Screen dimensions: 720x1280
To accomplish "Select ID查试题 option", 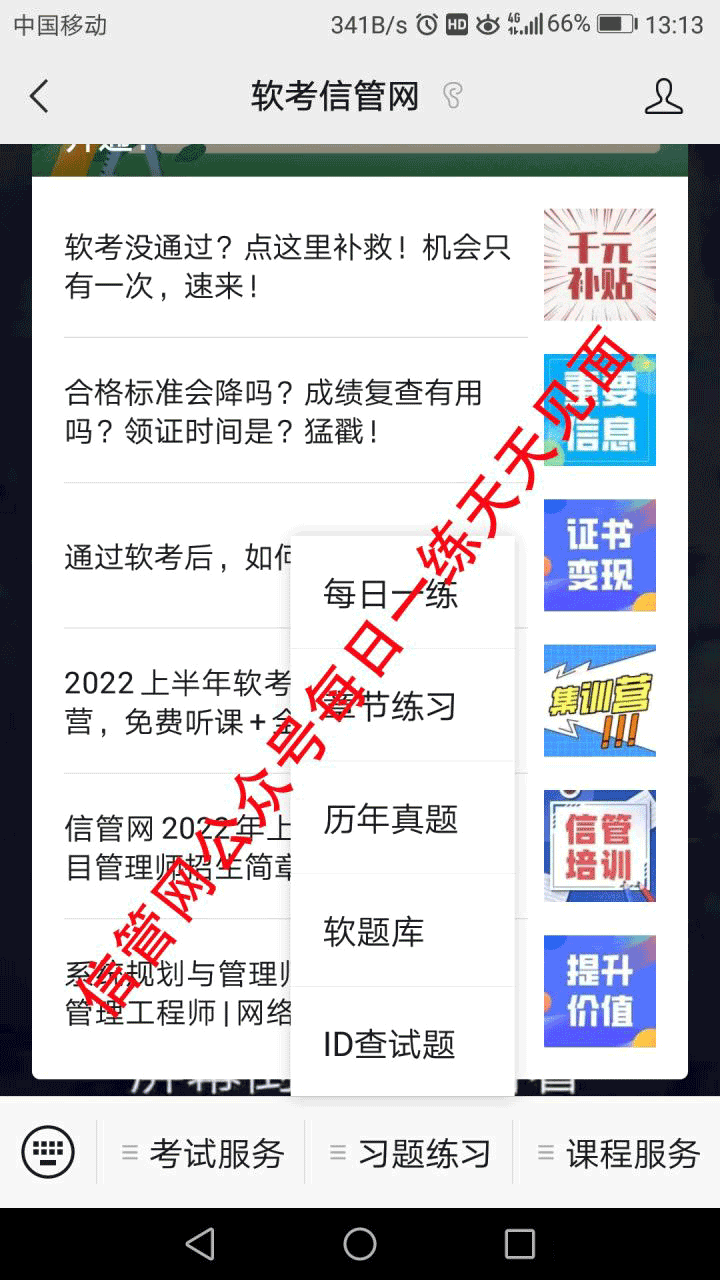I will coord(388,1044).
